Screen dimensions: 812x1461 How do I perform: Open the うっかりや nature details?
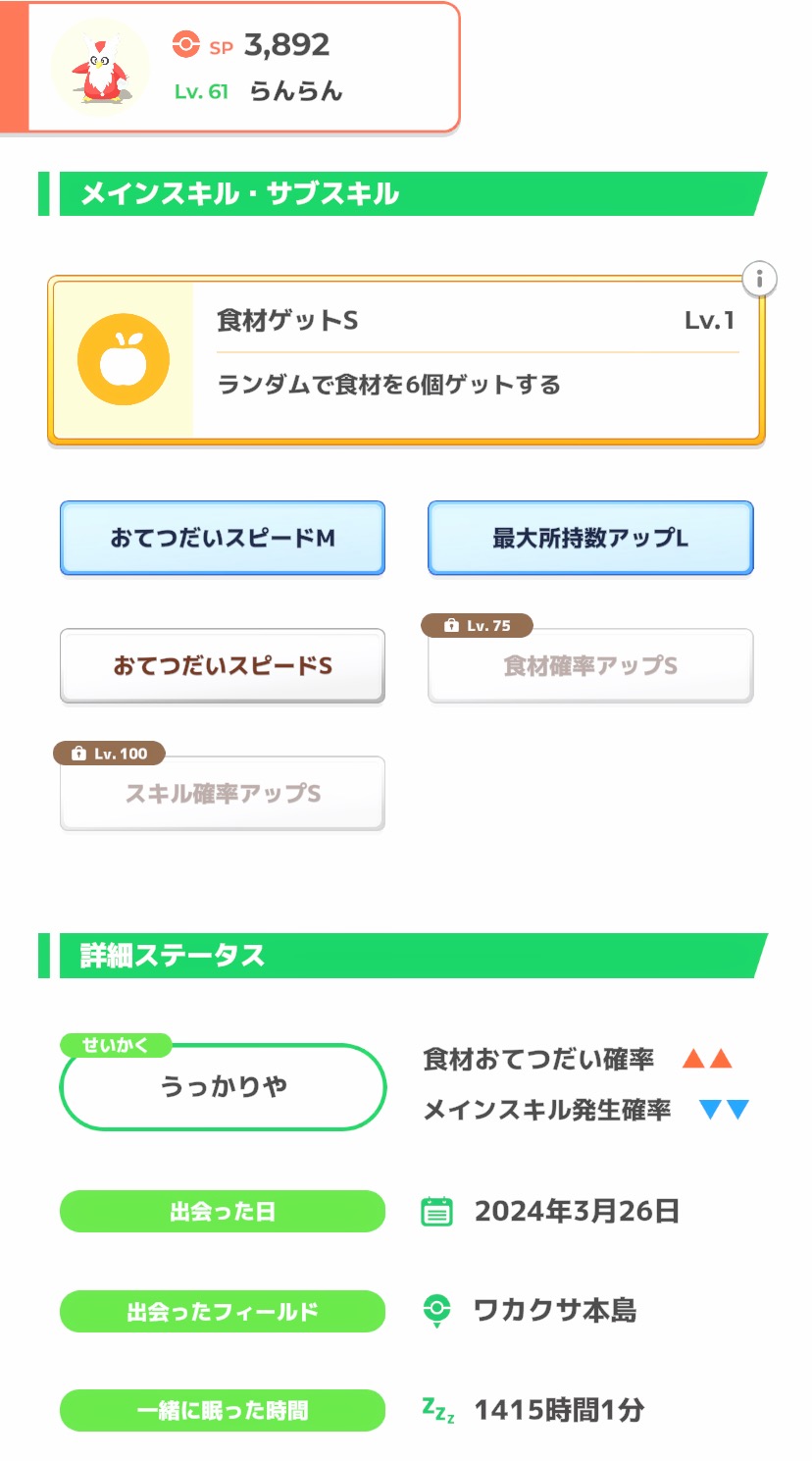223,1087
